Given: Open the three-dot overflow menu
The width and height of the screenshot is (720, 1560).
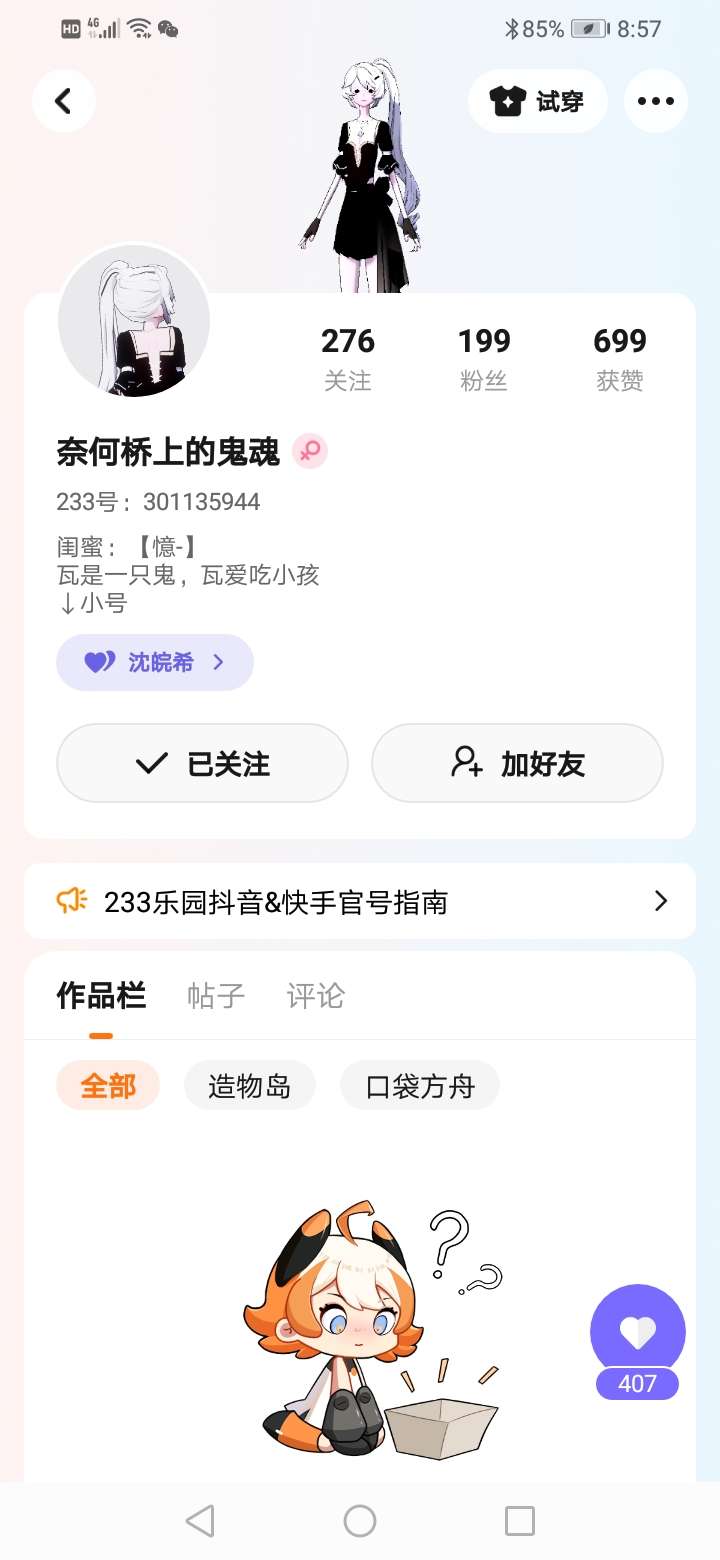Looking at the screenshot, I should [x=656, y=101].
